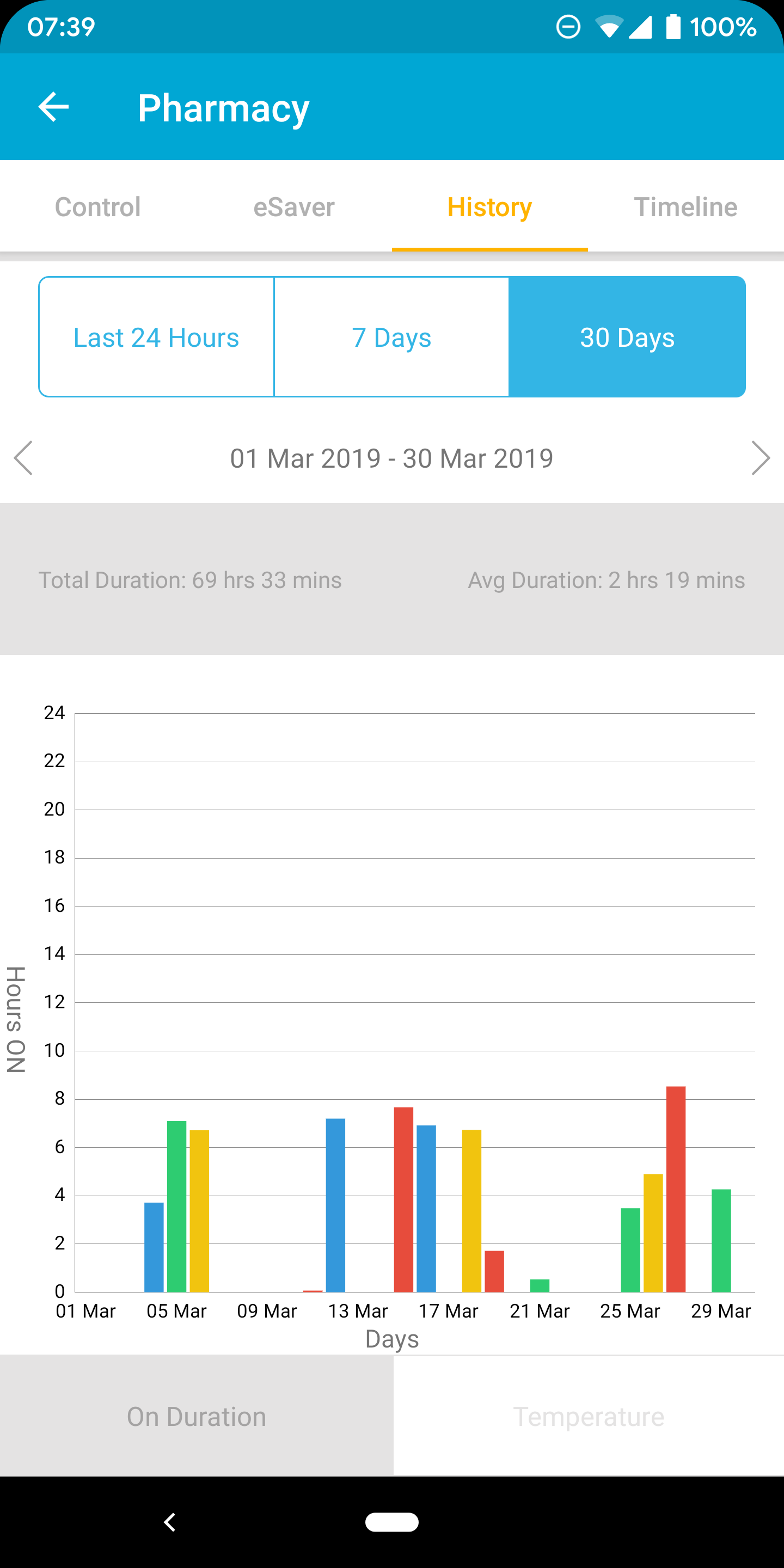Open the eSaver tab
This screenshot has height=1568, width=784.
pyautogui.click(x=294, y=207)
